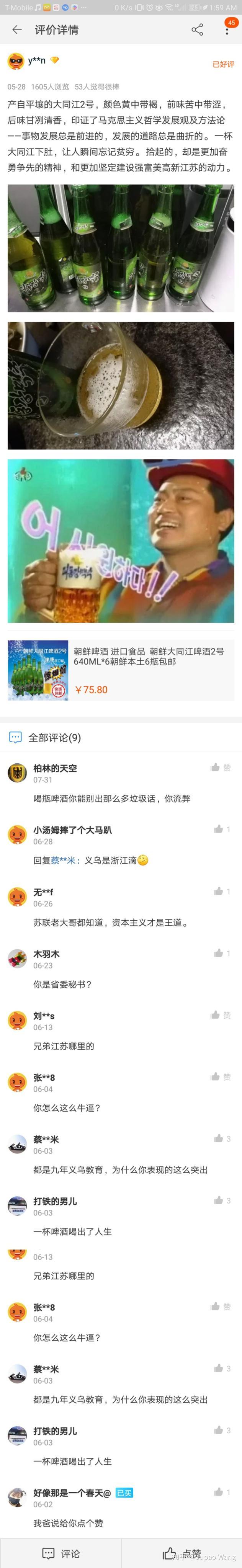The width and height of the screenshot is (242, 1568).
Task: View the photo of beer poured in a glass
Action: pyautogui.click(x=121, y=385)
